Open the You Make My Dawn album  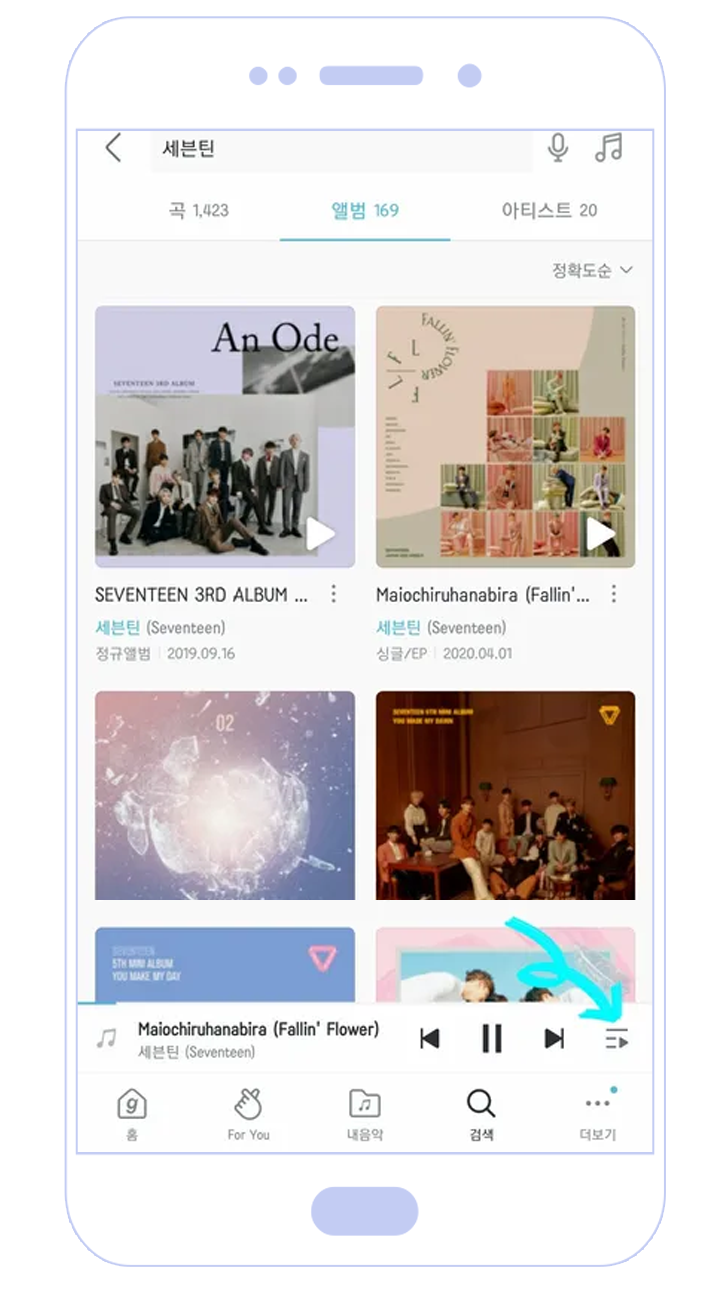click(x=505, y=795)
